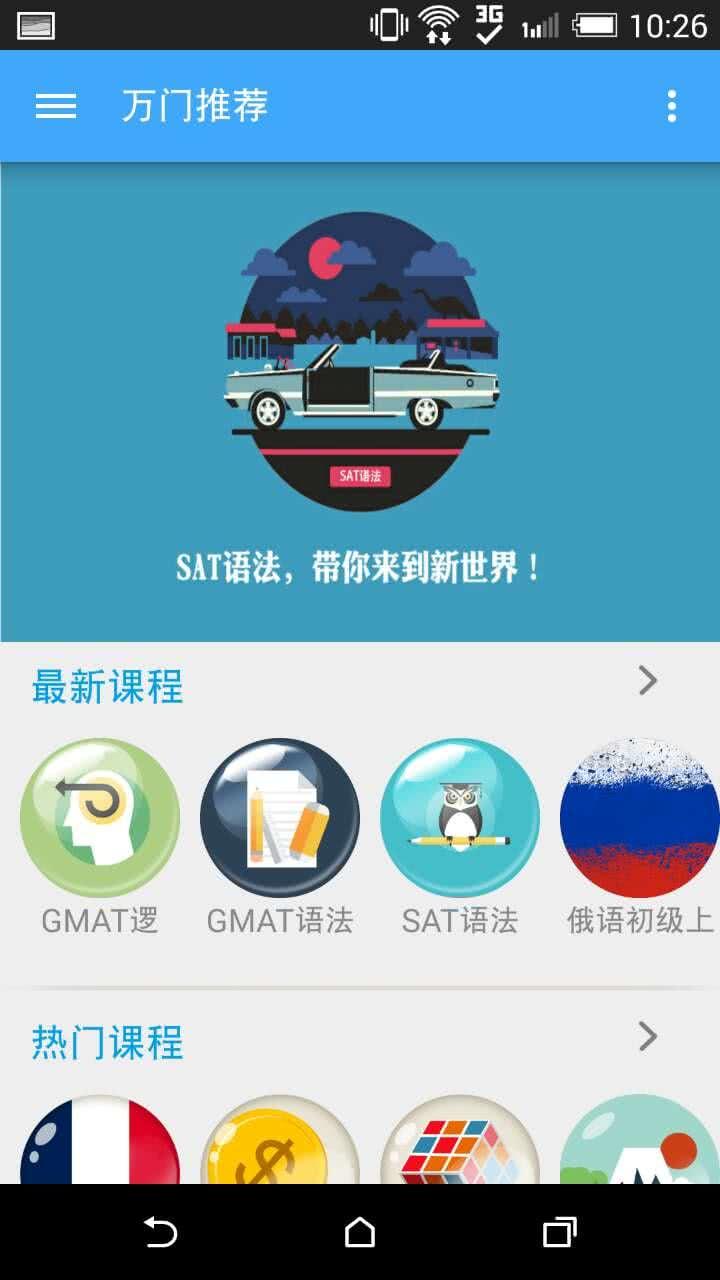
Task: Open the GMAT逻 course
Action: [100, 818]
